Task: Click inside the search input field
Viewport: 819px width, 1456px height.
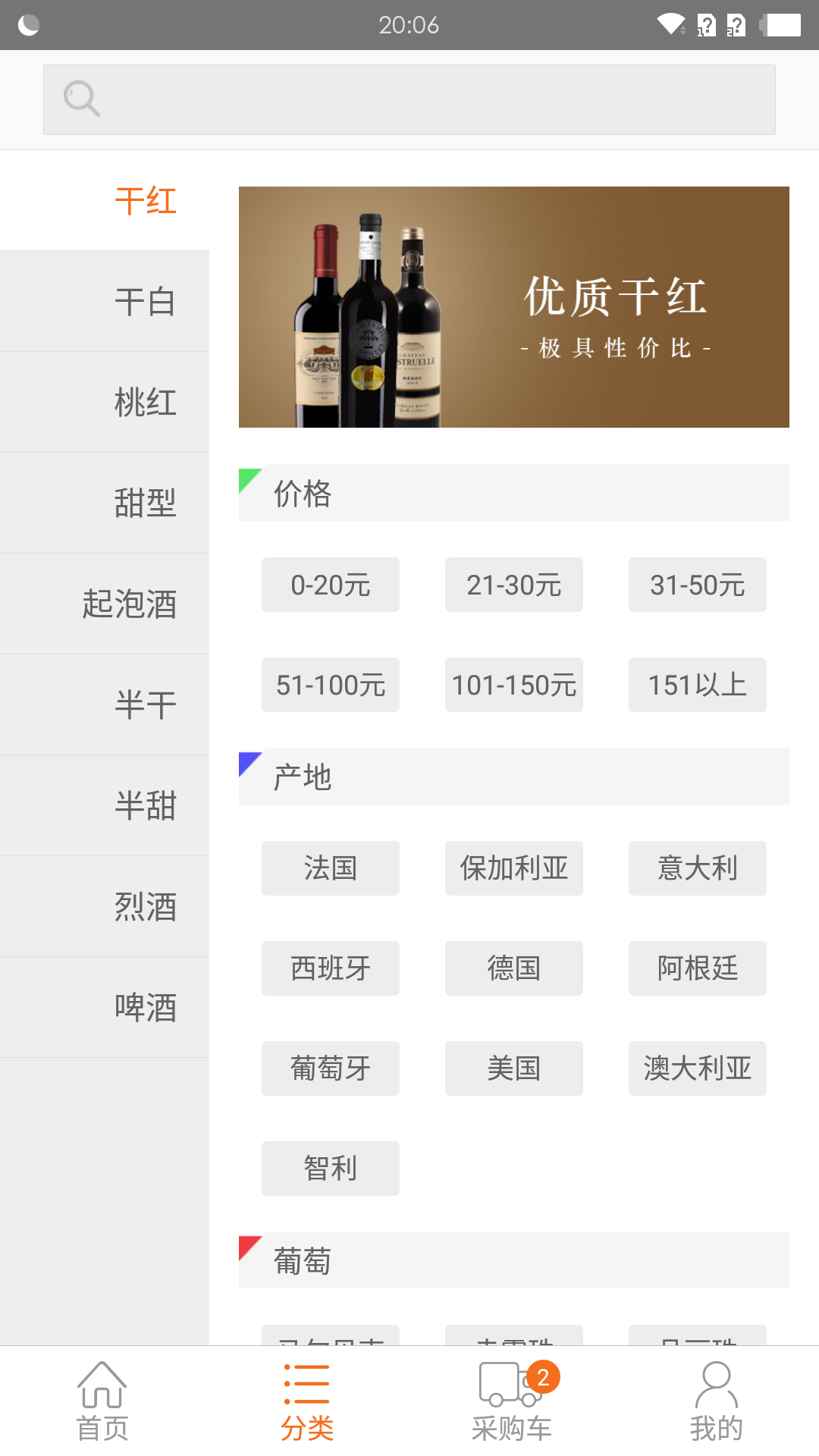Action: (x=409, y=99)
